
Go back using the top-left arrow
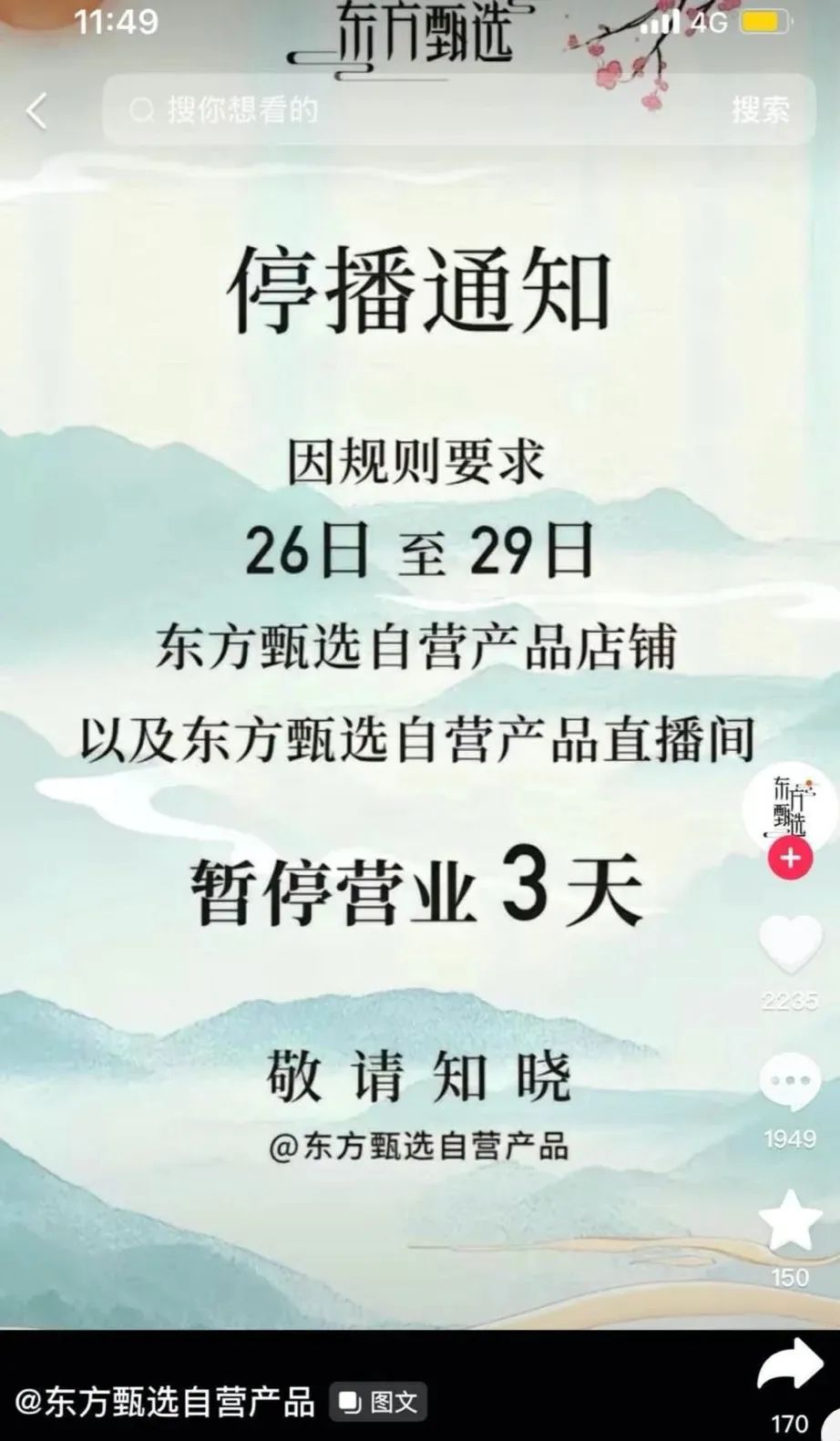pos(36,111)
